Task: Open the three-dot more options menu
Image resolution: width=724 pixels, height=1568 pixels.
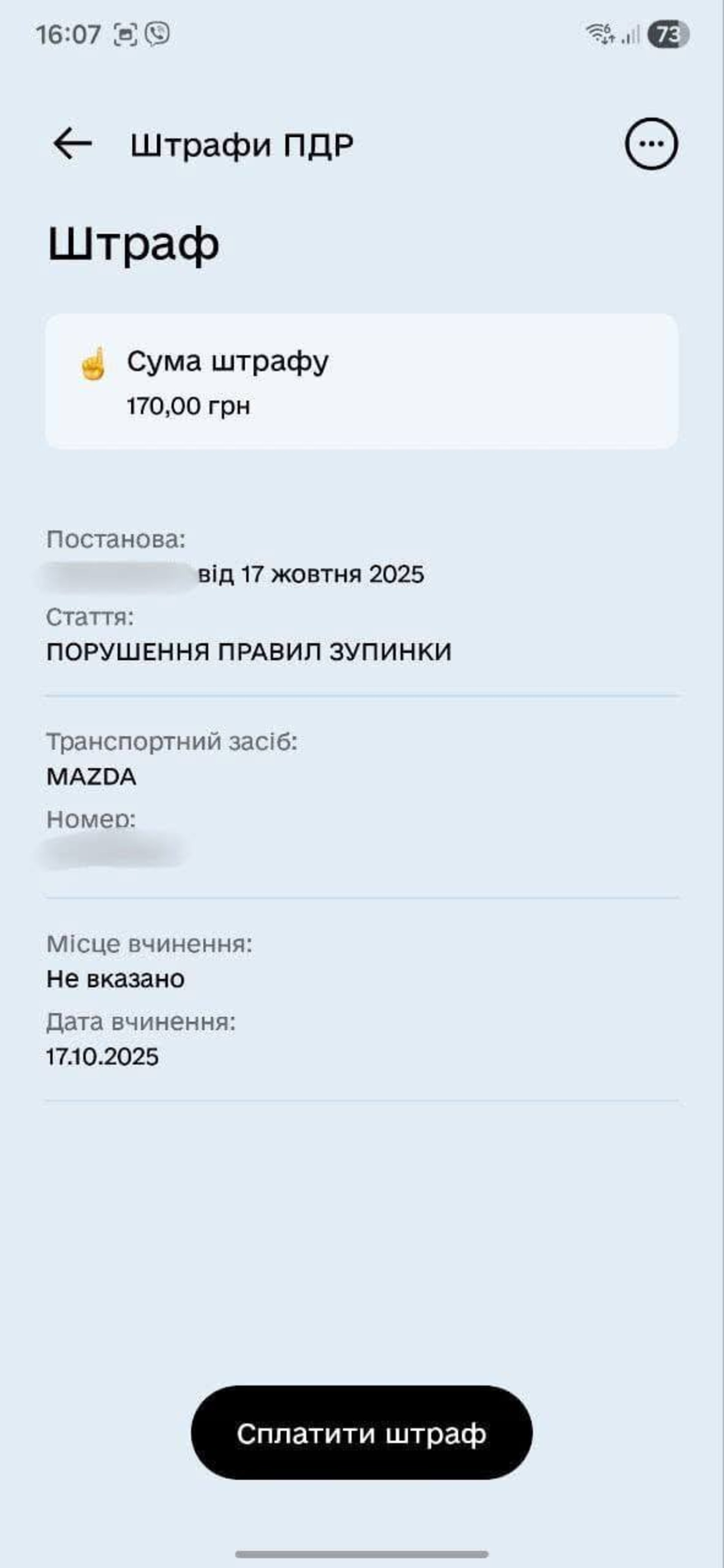Action: point(651,144)
